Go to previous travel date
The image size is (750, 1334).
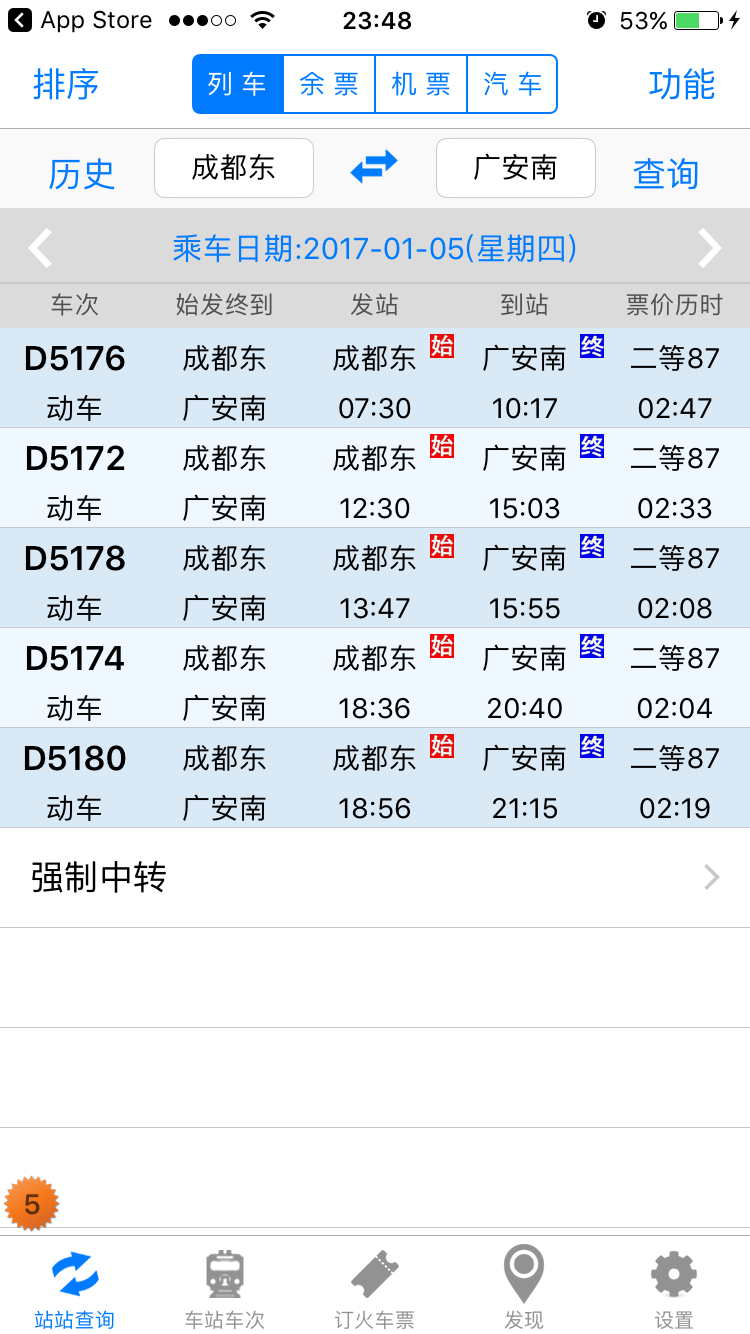[x=40, y=248]
